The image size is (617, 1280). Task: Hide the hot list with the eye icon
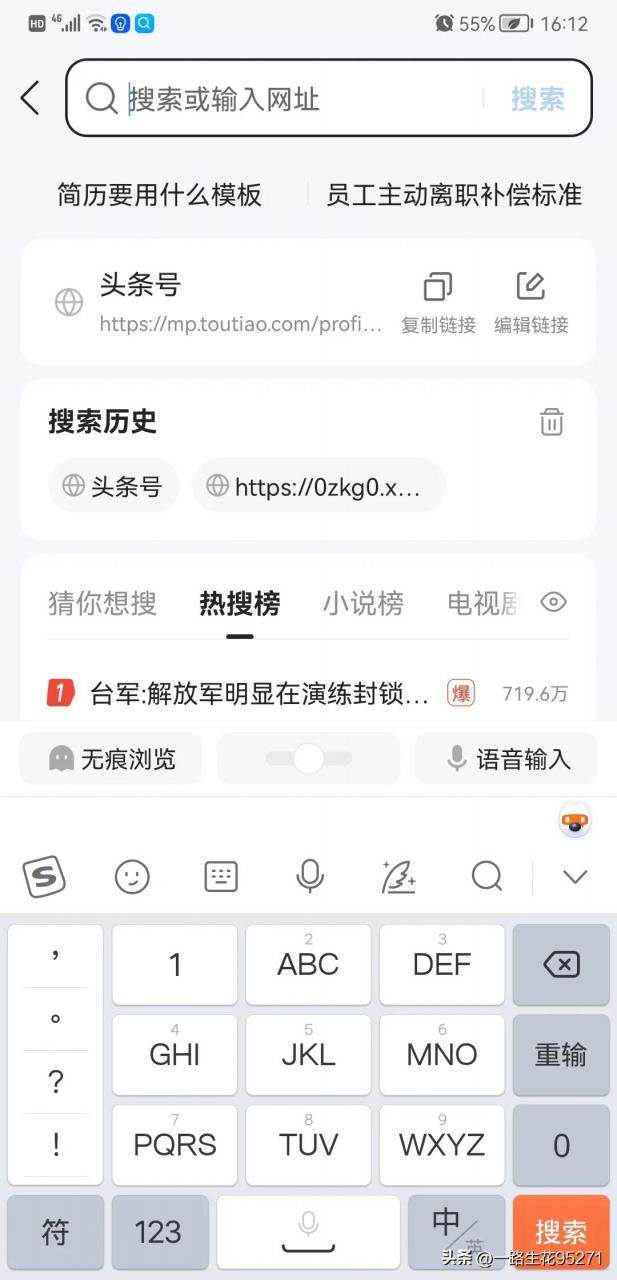click(x=553, y=602)
